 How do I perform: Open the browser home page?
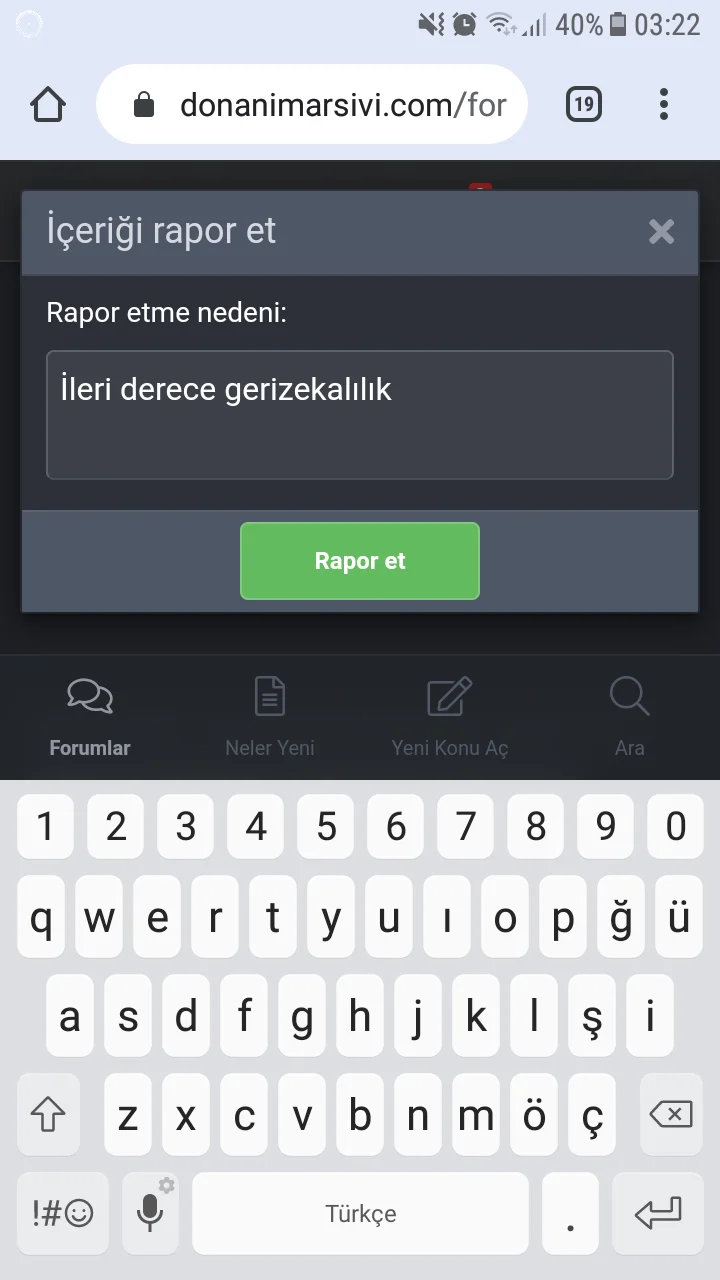tap(48, 104)
